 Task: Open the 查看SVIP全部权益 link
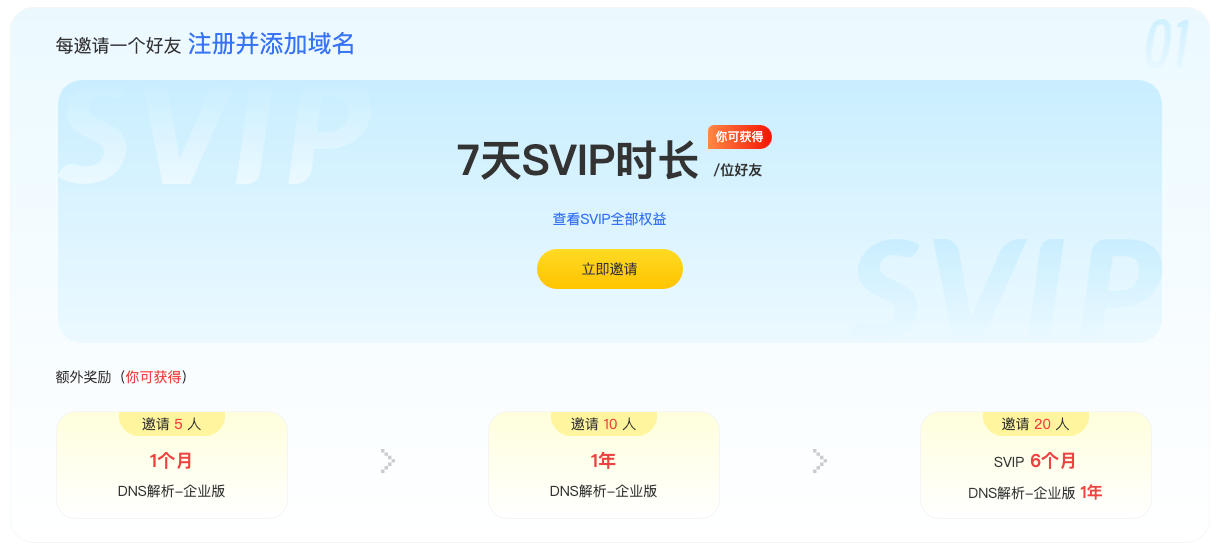click(x=609, y=219)
